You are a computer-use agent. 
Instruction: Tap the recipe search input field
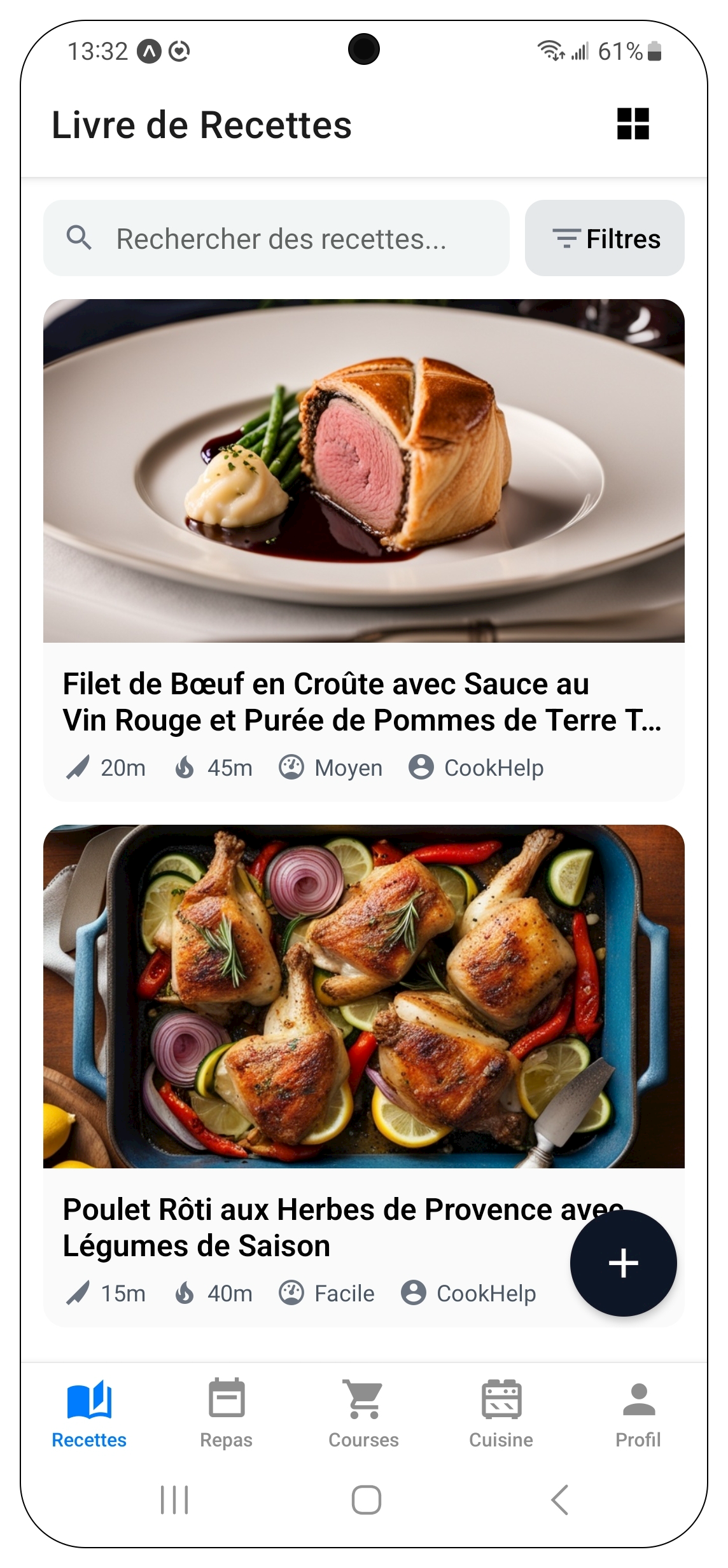click(x=280, y=238)
